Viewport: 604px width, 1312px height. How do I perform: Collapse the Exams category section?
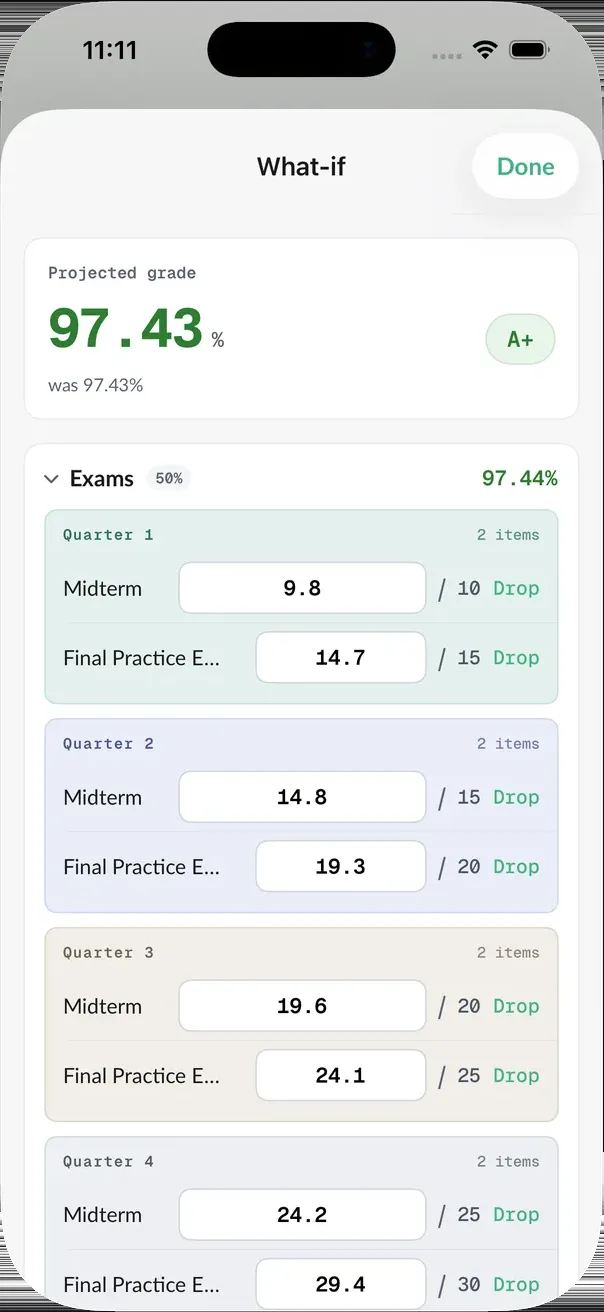[52, 479]
